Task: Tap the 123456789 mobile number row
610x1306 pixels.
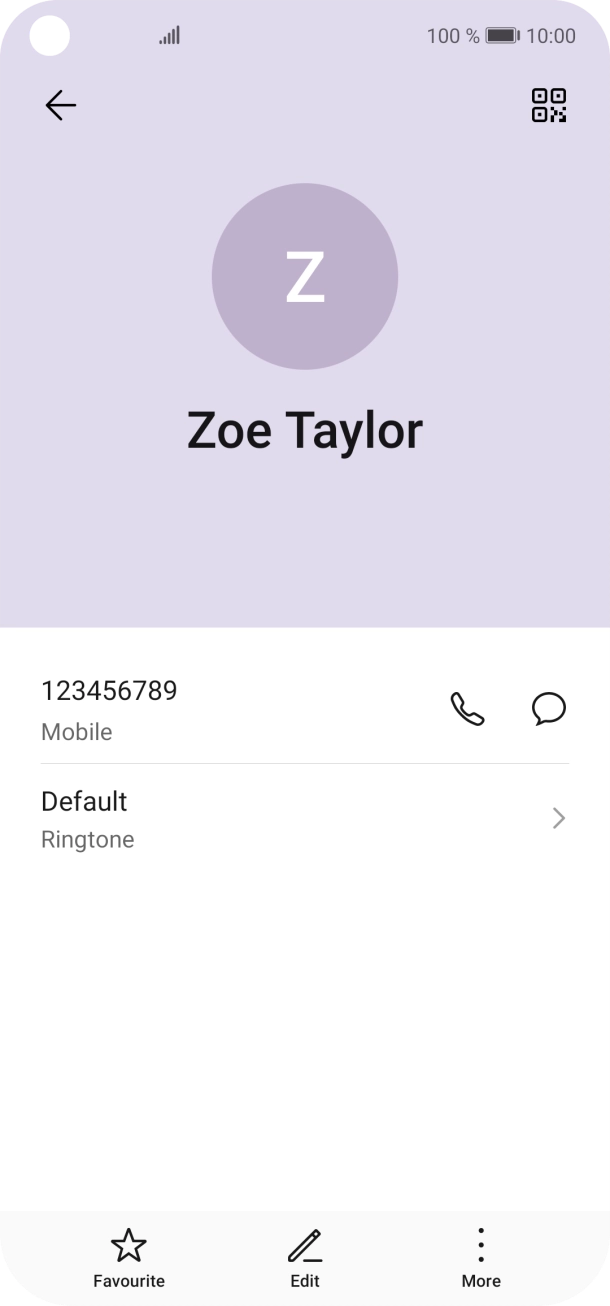Action: pyautogui.click(x=200, y=709)
